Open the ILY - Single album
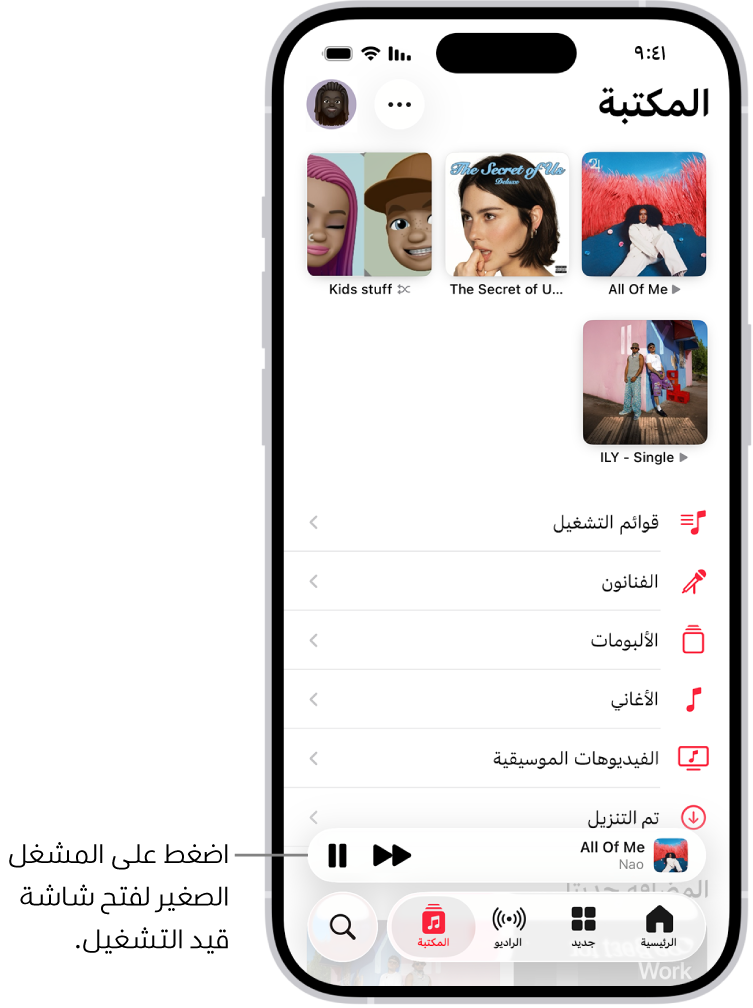Viewport: 753px width, 1008px height. point(644,382)
